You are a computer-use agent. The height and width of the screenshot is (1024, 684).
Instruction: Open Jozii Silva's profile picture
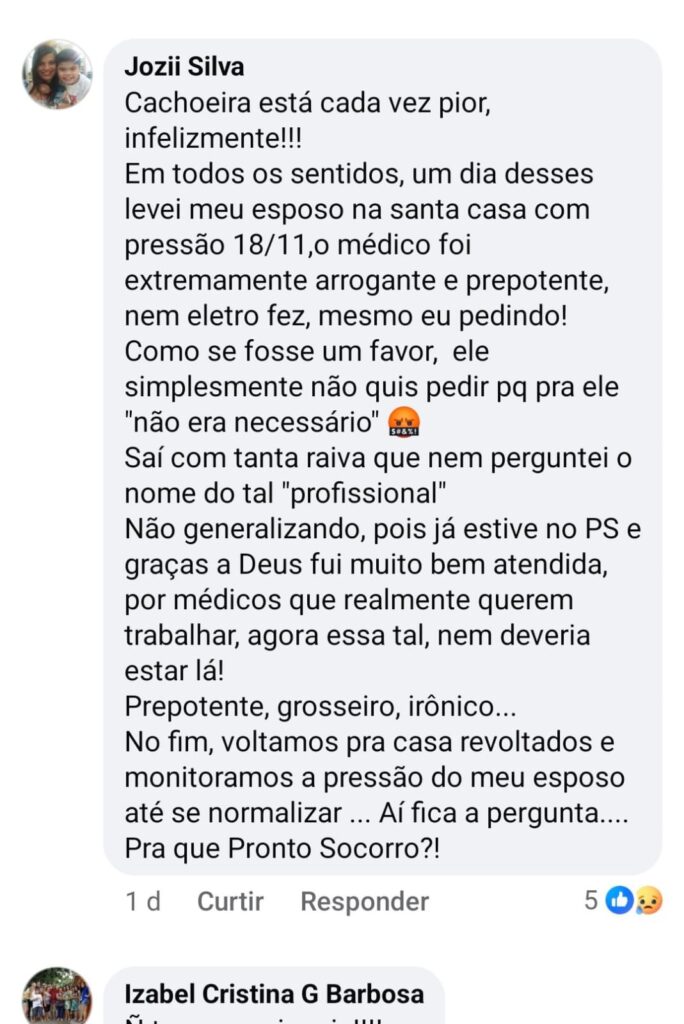click(x=57, y=75)
